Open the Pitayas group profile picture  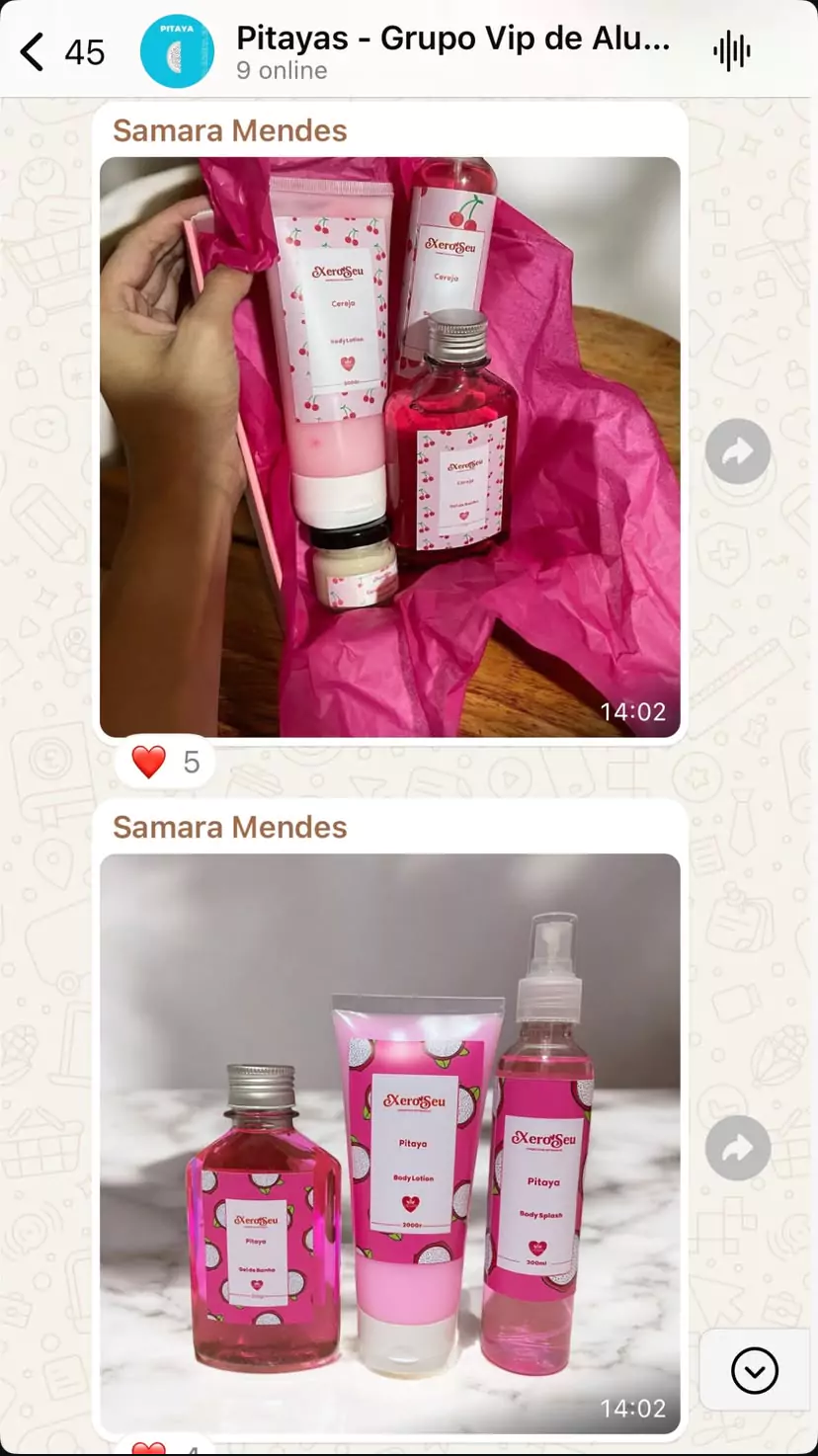pos(177,51)
